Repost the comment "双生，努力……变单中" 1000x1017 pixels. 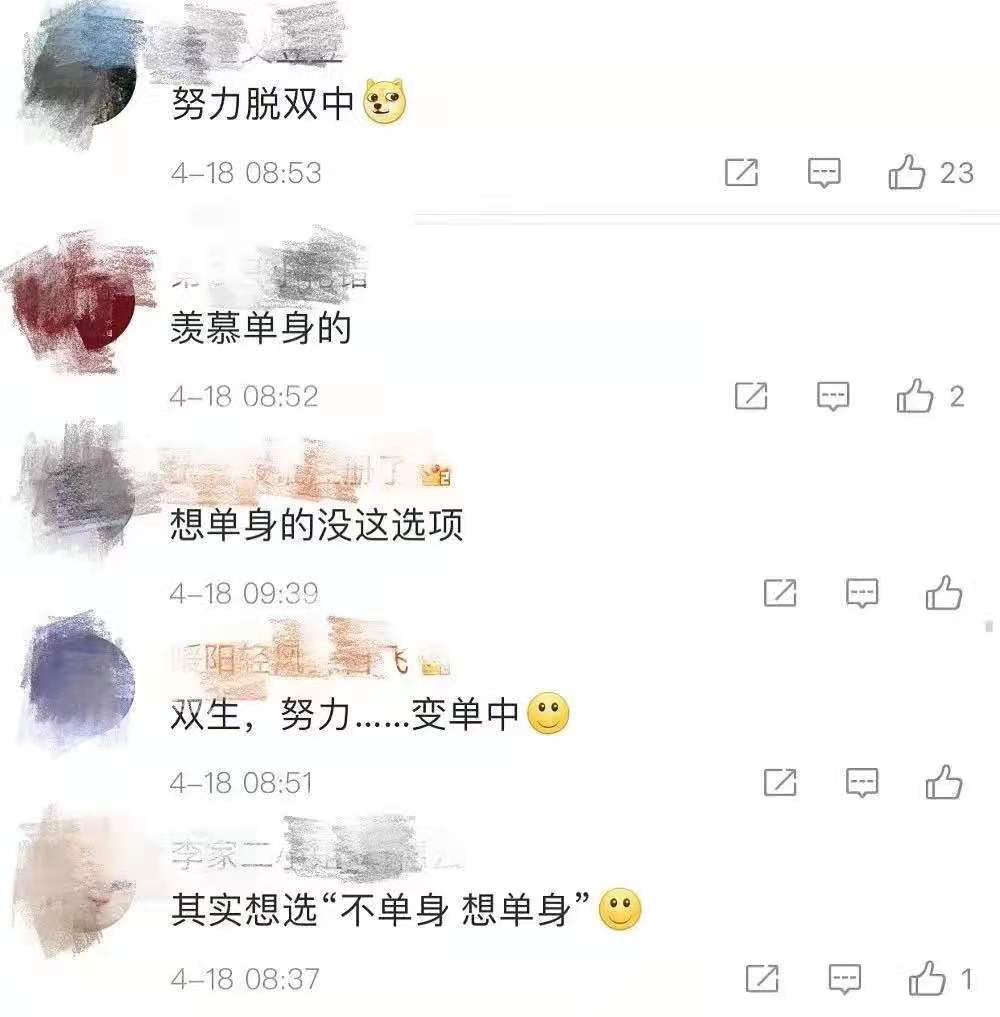coord(780,782)
